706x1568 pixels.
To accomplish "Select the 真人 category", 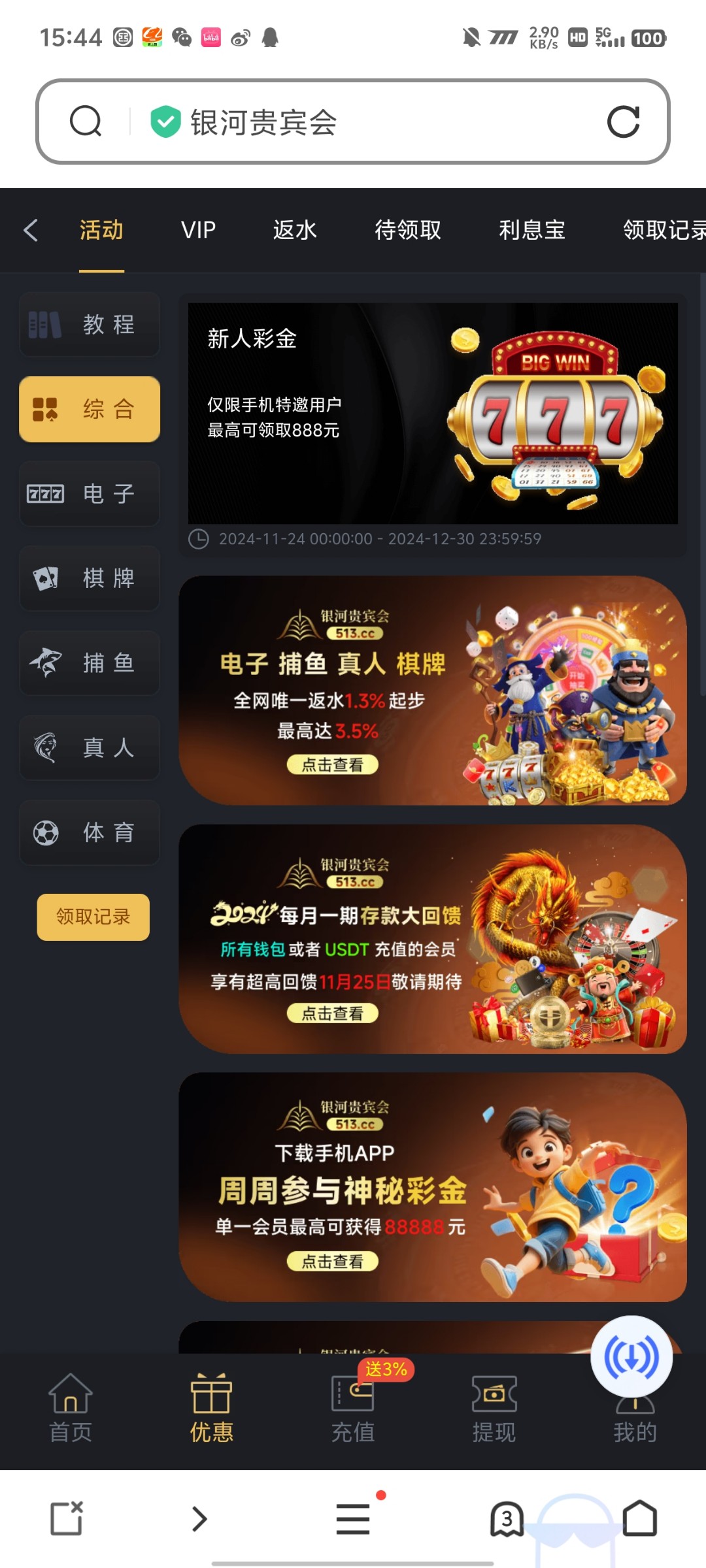I will click(x=90, y=747).
